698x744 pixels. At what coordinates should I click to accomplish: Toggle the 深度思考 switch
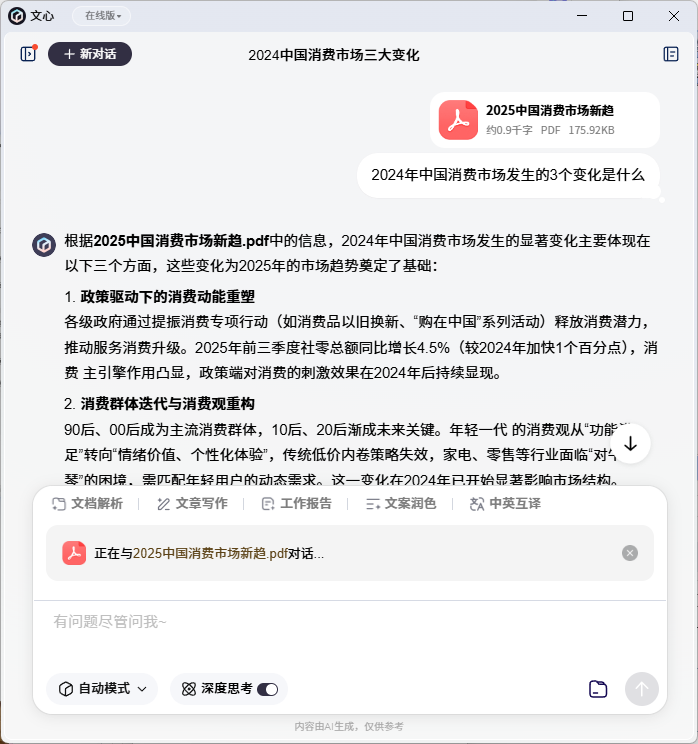pyautogui.click(x=267, y=689)
